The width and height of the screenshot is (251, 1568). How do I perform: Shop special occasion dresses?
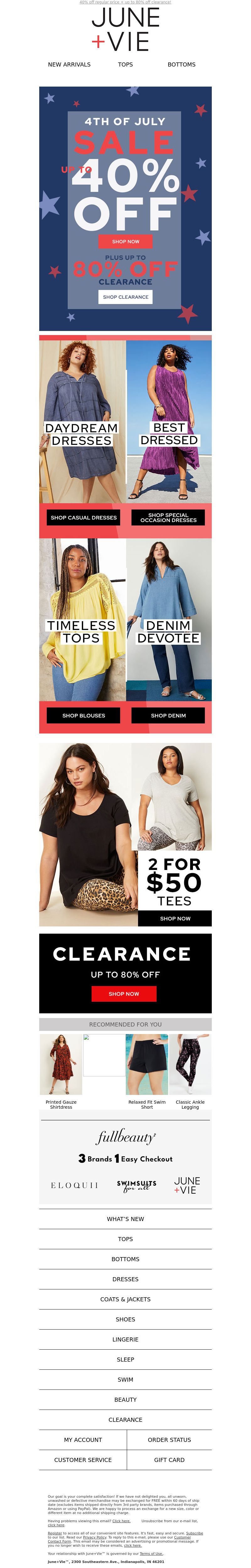tap(168, 517)
